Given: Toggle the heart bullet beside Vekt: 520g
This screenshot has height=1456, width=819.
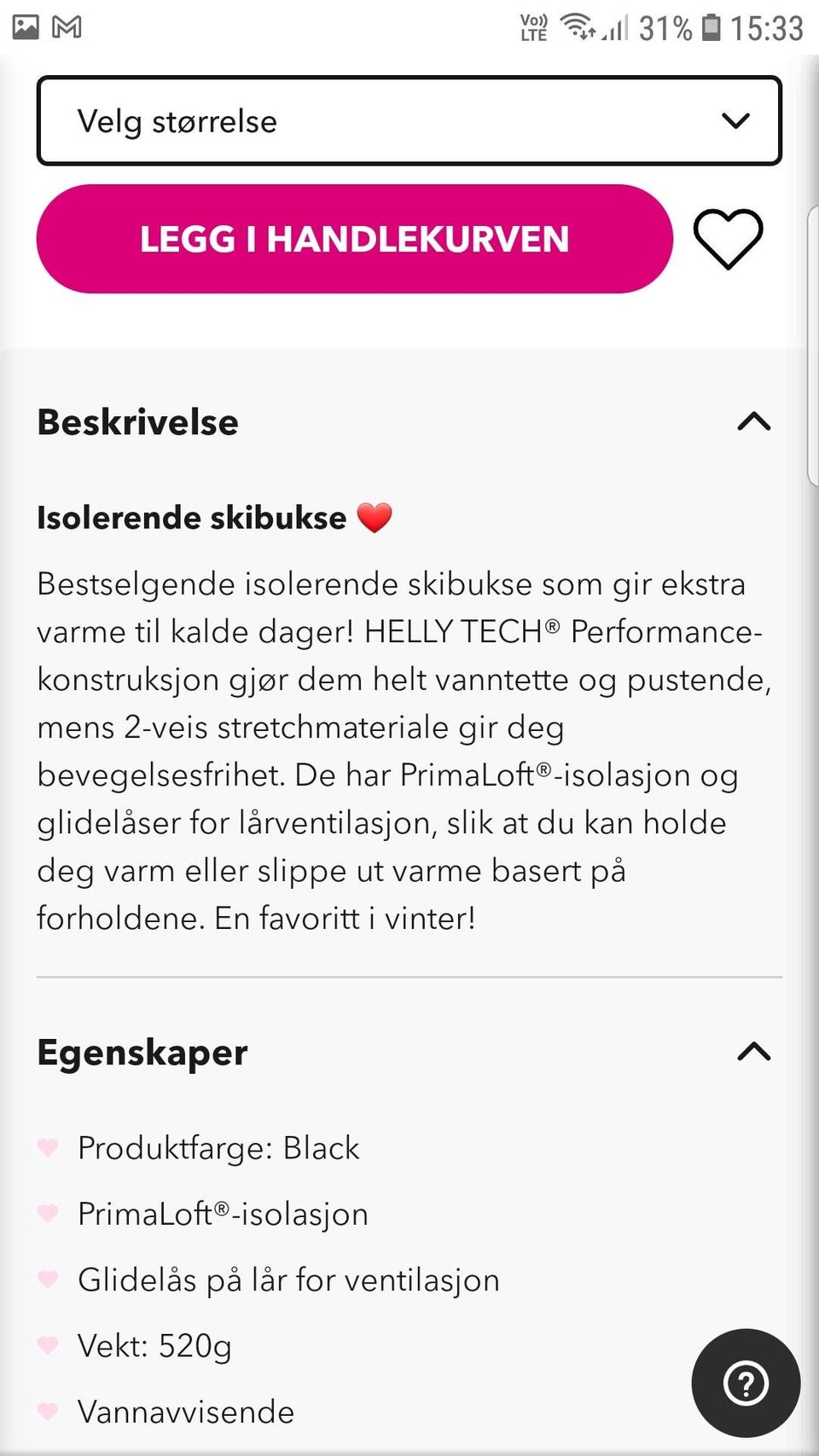Looking at the screenshot, I should click(47, 1346).
